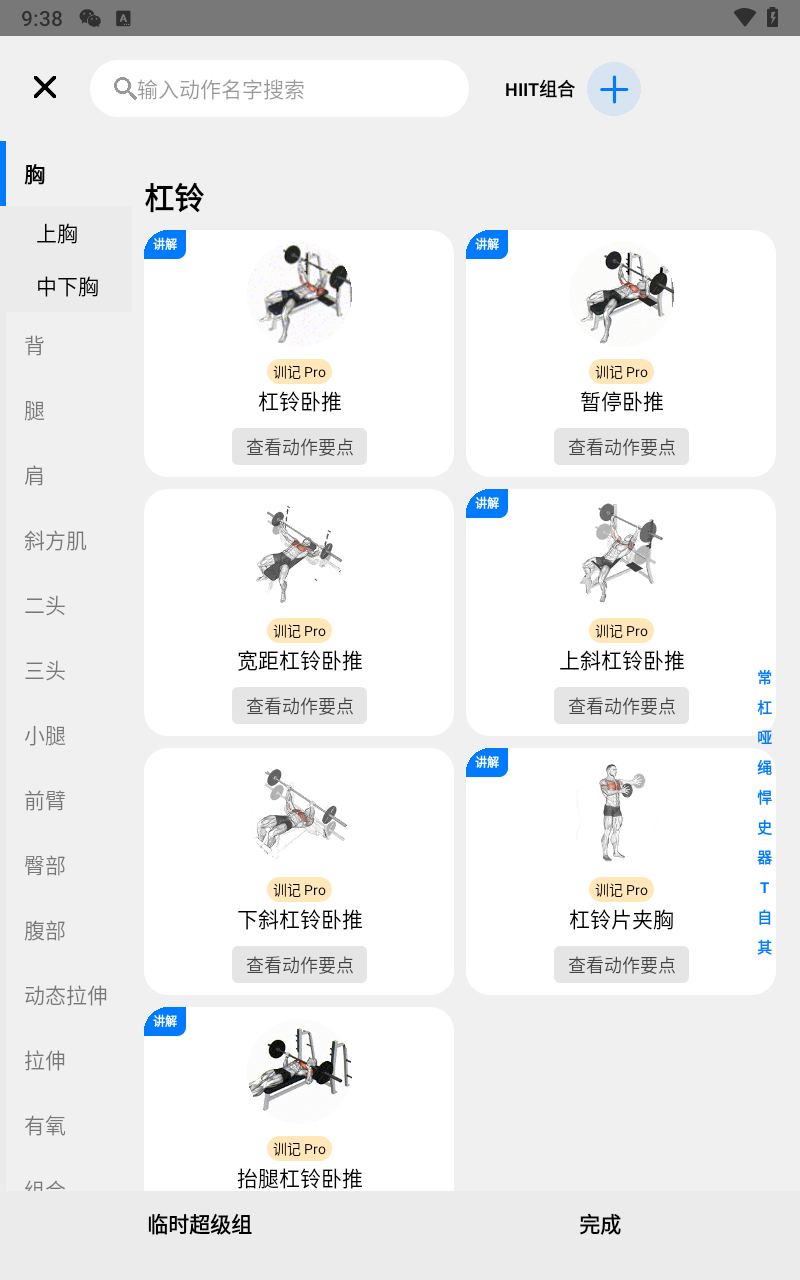Viewport: 800px width, 1280px height.
Task: Add a HIIT combo with the plus button
Action: 613,89
